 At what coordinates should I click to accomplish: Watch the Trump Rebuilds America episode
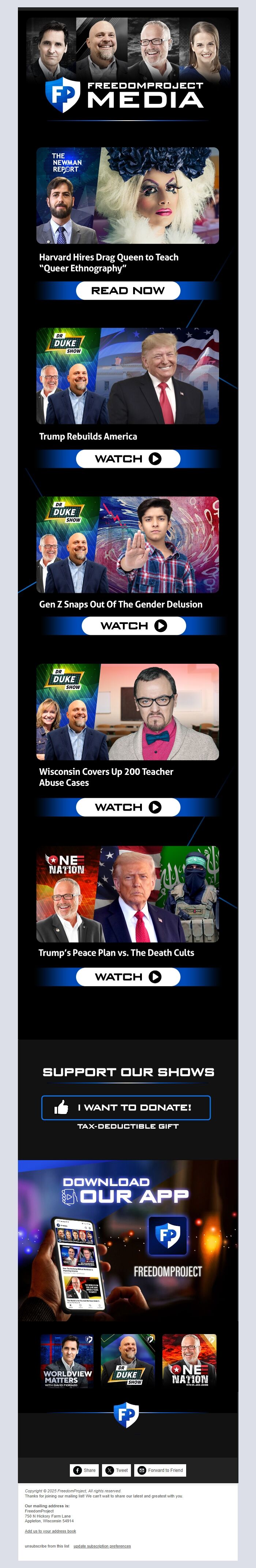(128, 459)
